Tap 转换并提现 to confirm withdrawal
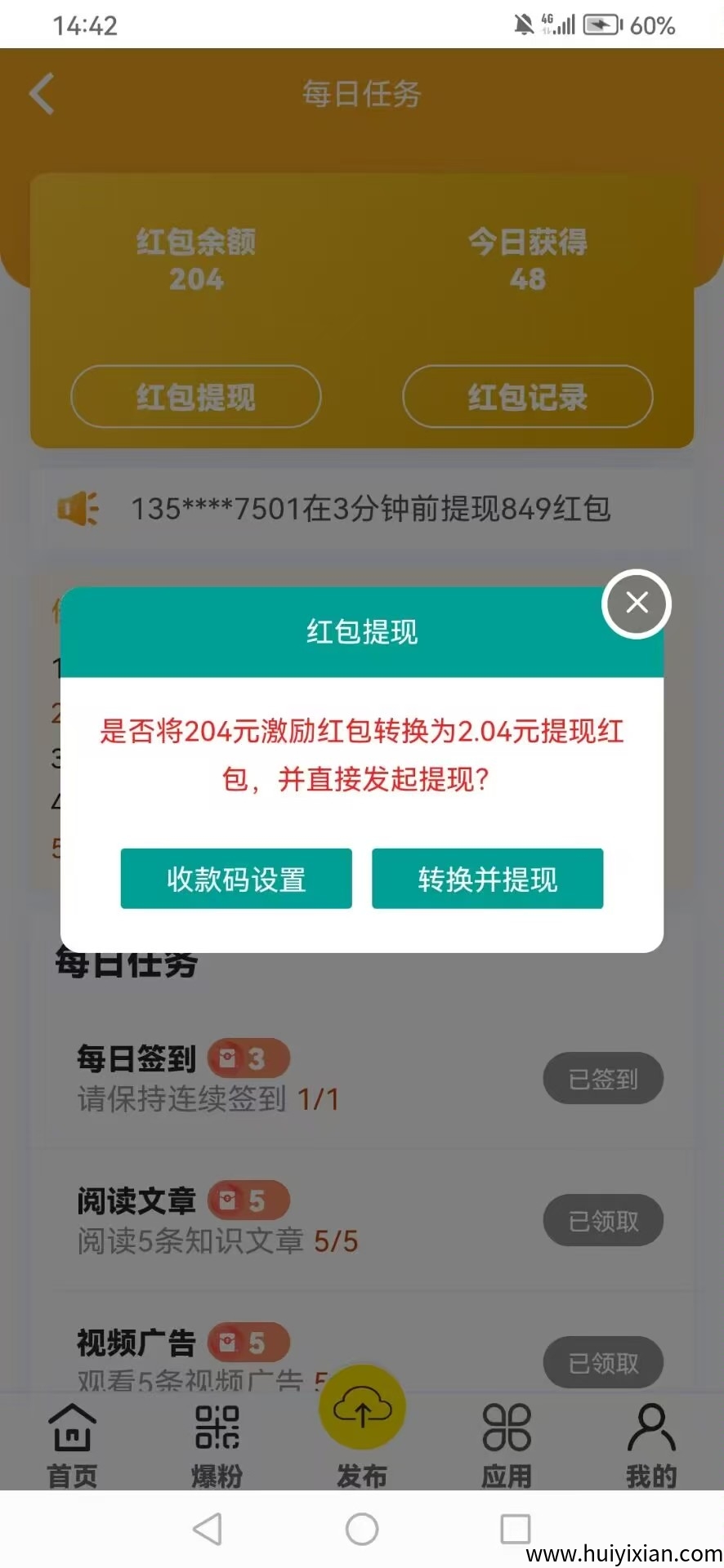 (x=487, y=879)
